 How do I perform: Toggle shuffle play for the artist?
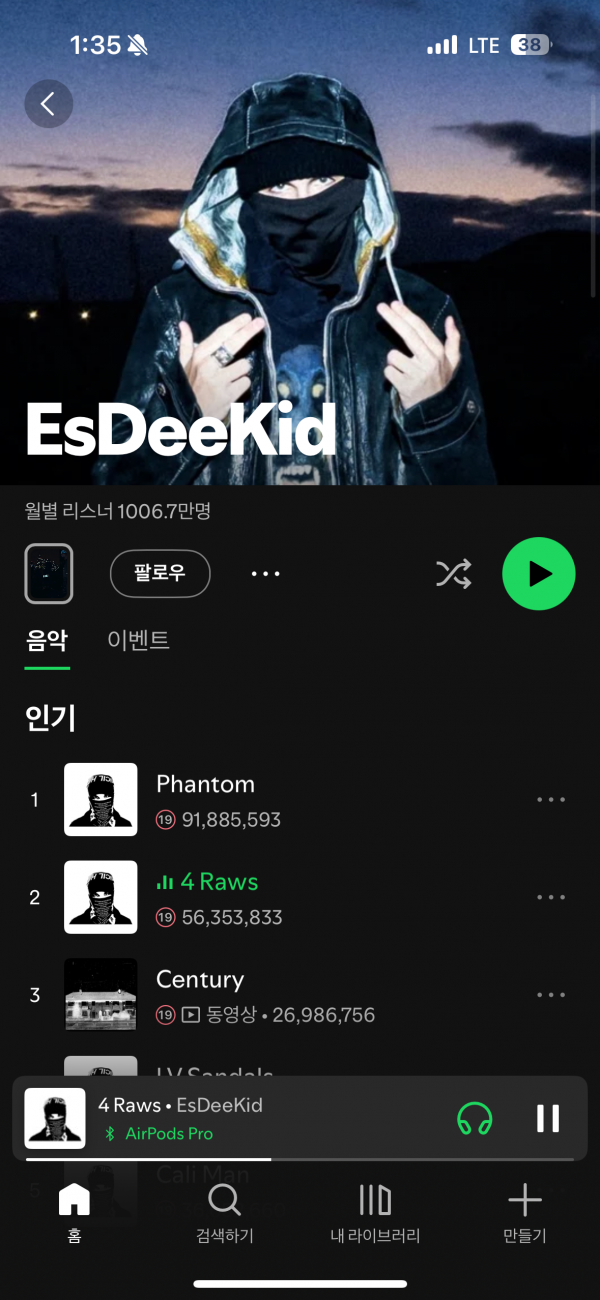click(x=453, y=574)
